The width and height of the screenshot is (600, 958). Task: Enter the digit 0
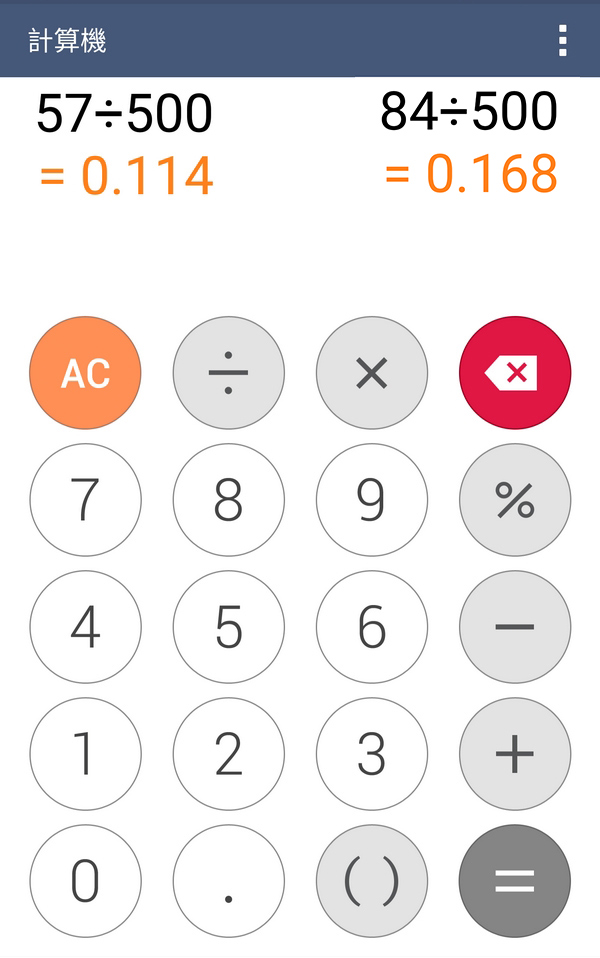tap(86, 881)
